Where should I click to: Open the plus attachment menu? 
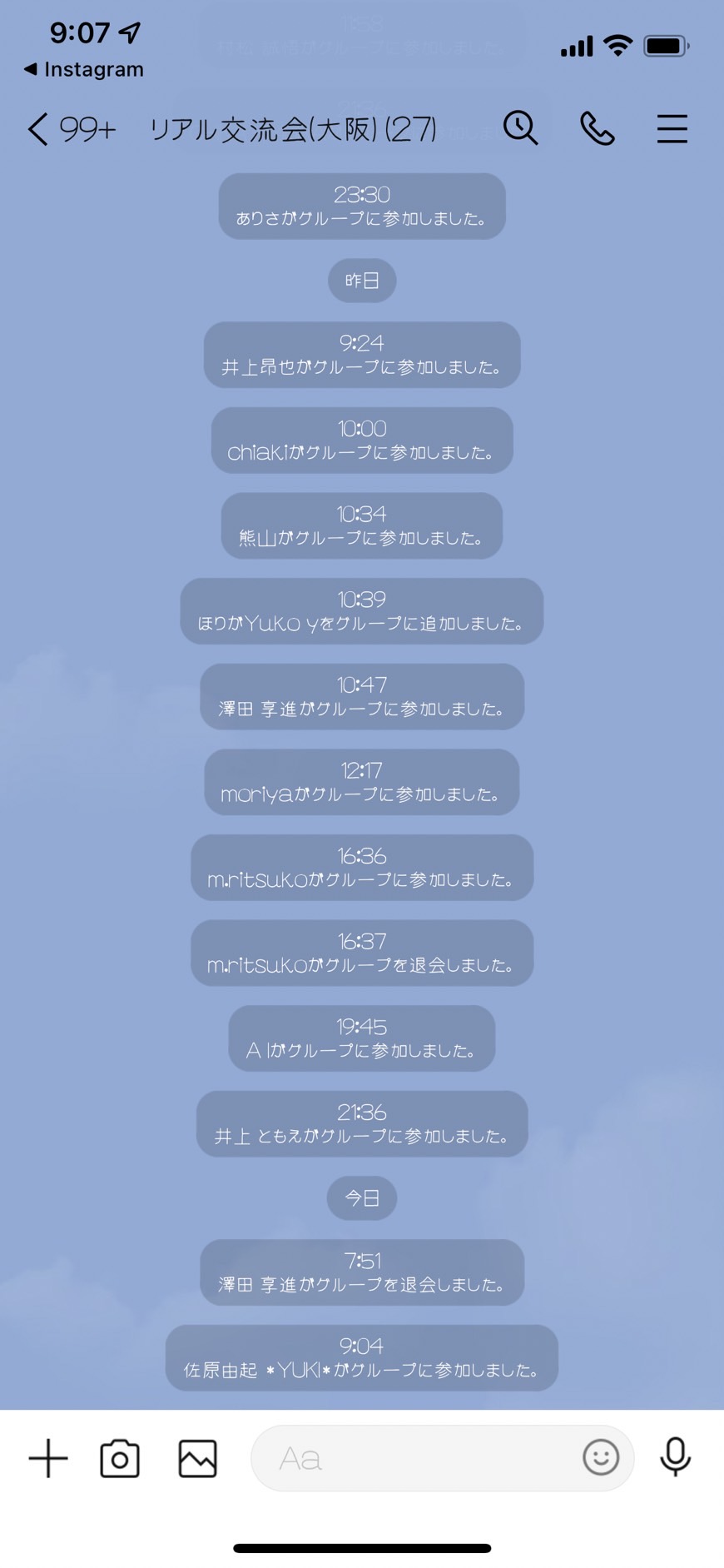[48, 1458]
